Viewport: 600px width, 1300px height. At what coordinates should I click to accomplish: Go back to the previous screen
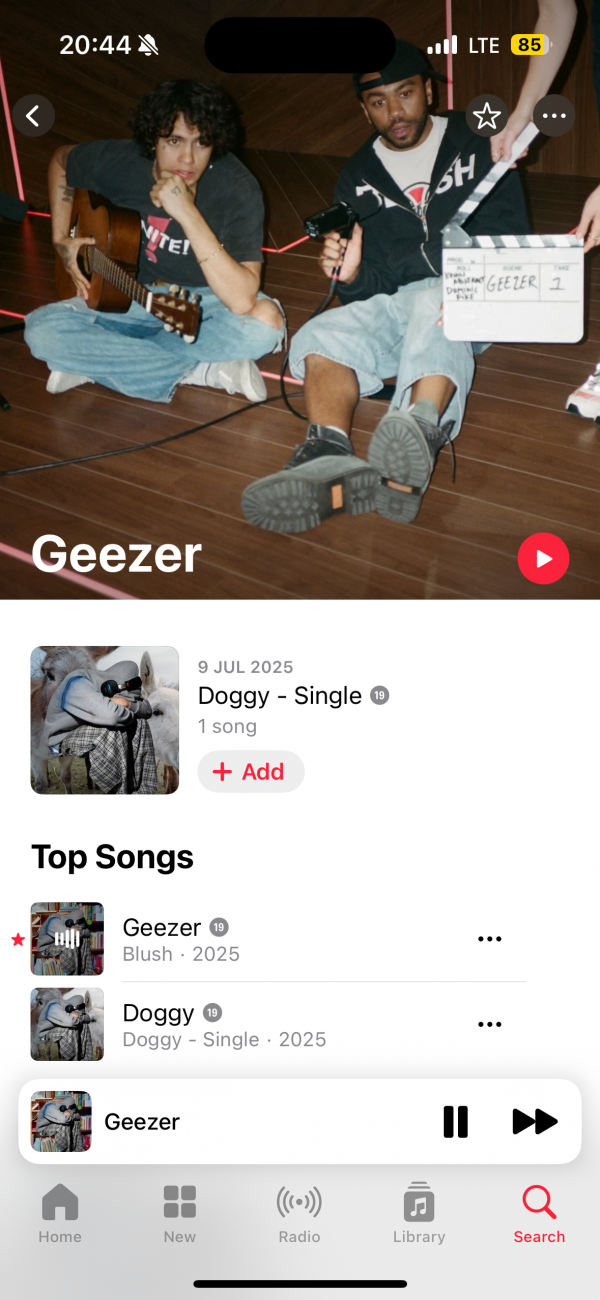(33, 116)
